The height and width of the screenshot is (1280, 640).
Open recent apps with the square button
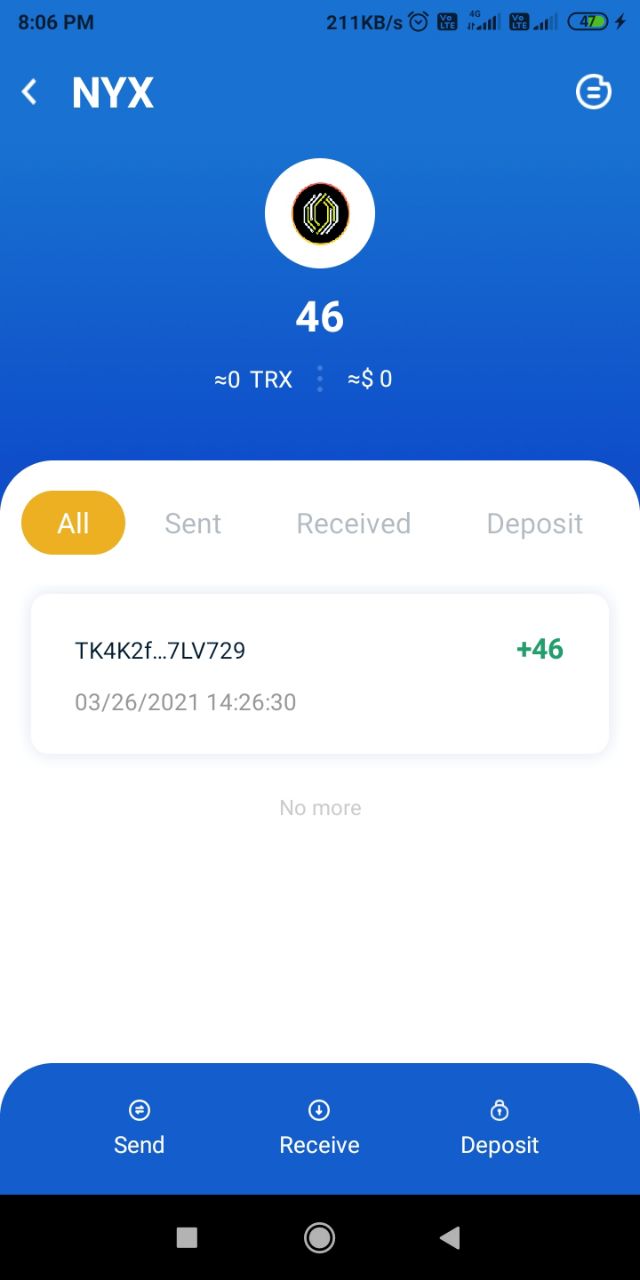coord(187,1238)
